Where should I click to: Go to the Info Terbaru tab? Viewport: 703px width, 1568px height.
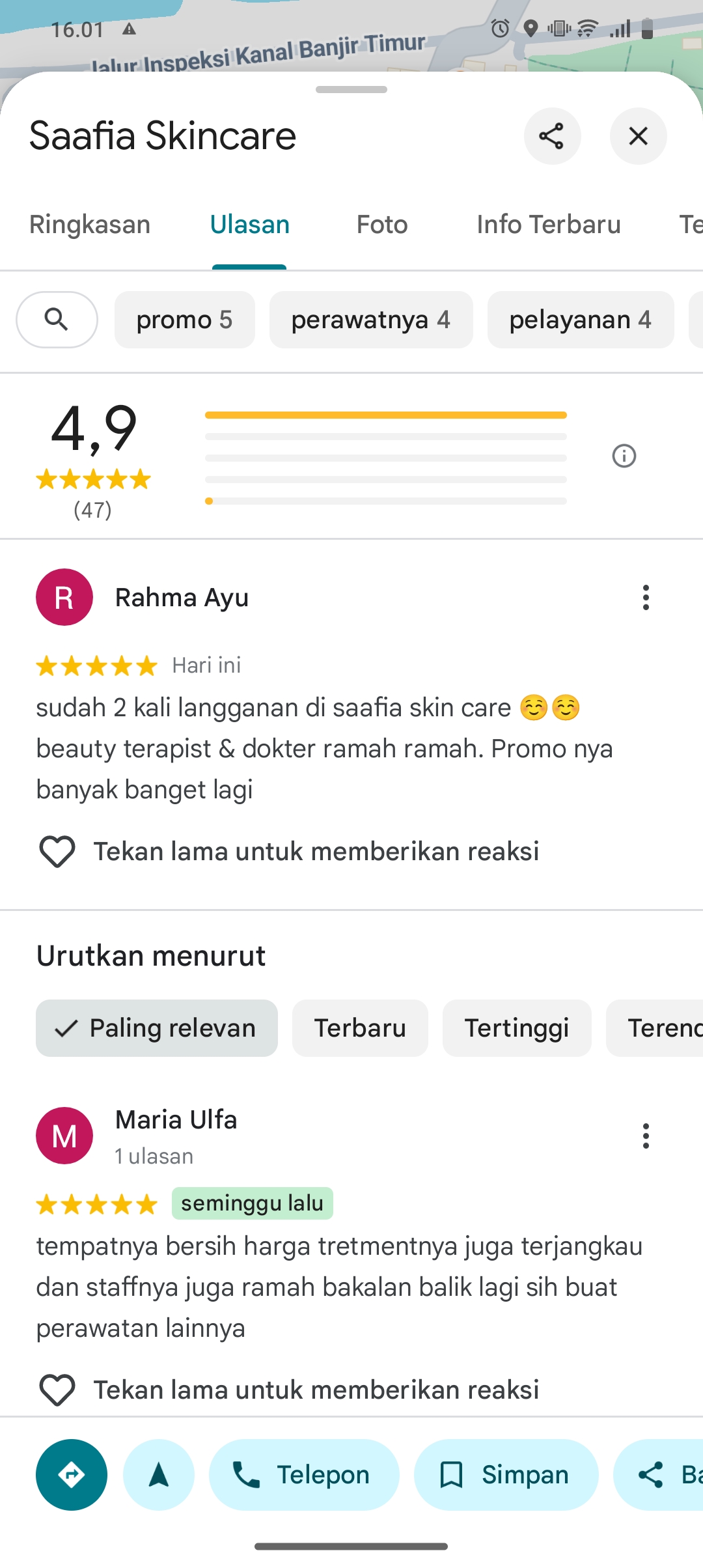click(x=549, y=225)
